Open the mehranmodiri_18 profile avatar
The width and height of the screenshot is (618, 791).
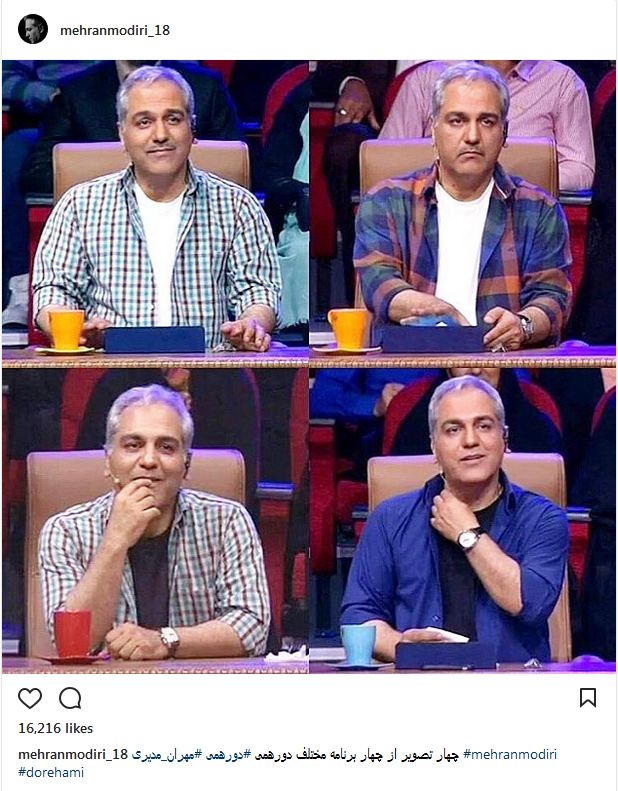click(x=33, y=29)
